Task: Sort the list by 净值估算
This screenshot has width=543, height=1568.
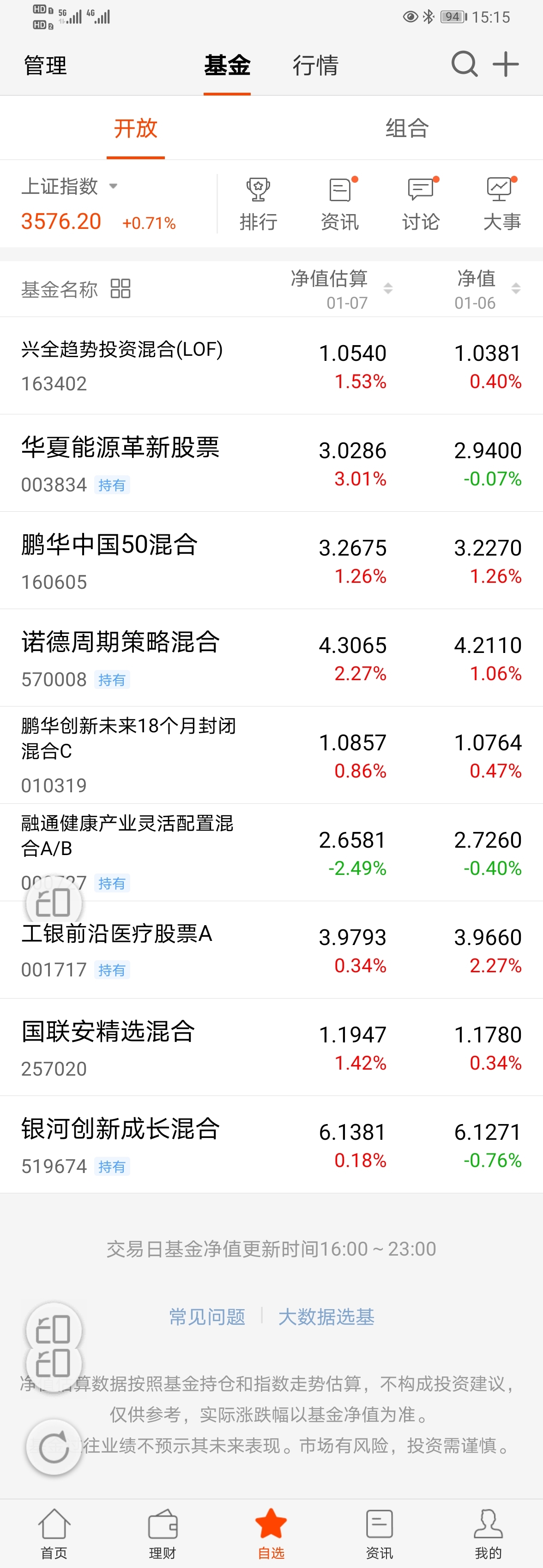Action: click(x=341, y=289)
